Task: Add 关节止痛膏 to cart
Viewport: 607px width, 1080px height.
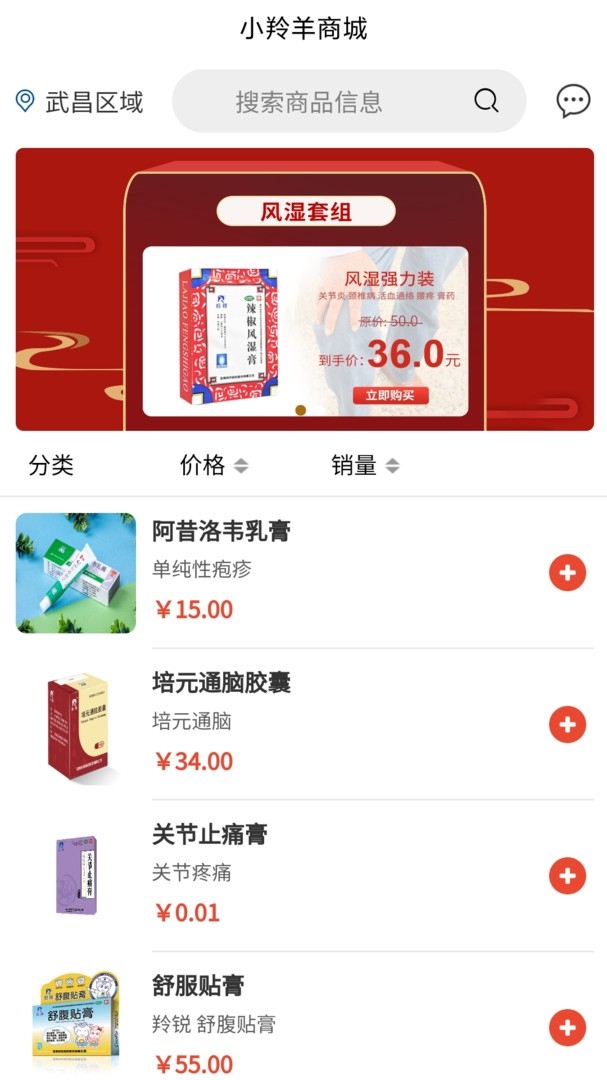Action: coord(567,876)
